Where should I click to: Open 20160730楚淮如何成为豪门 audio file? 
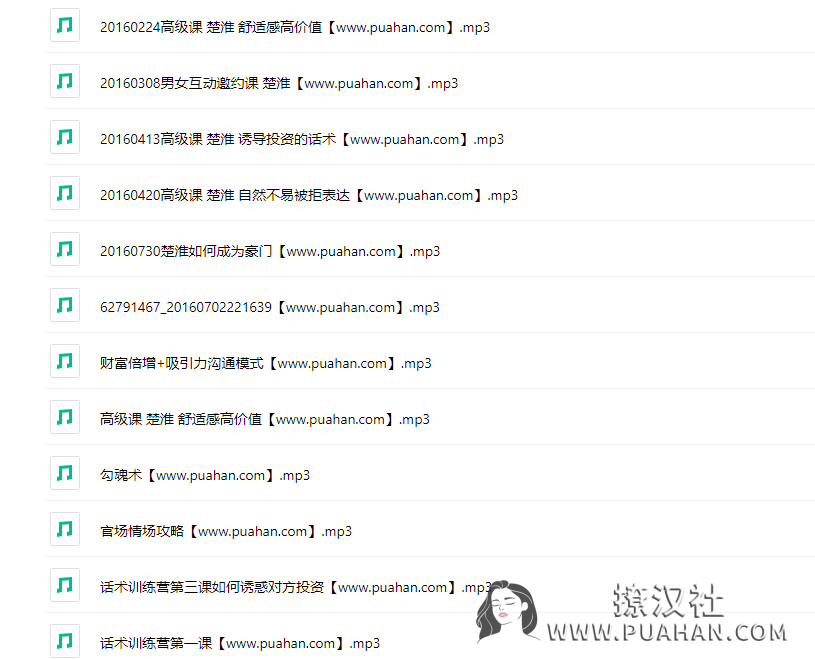pos(269,251)
